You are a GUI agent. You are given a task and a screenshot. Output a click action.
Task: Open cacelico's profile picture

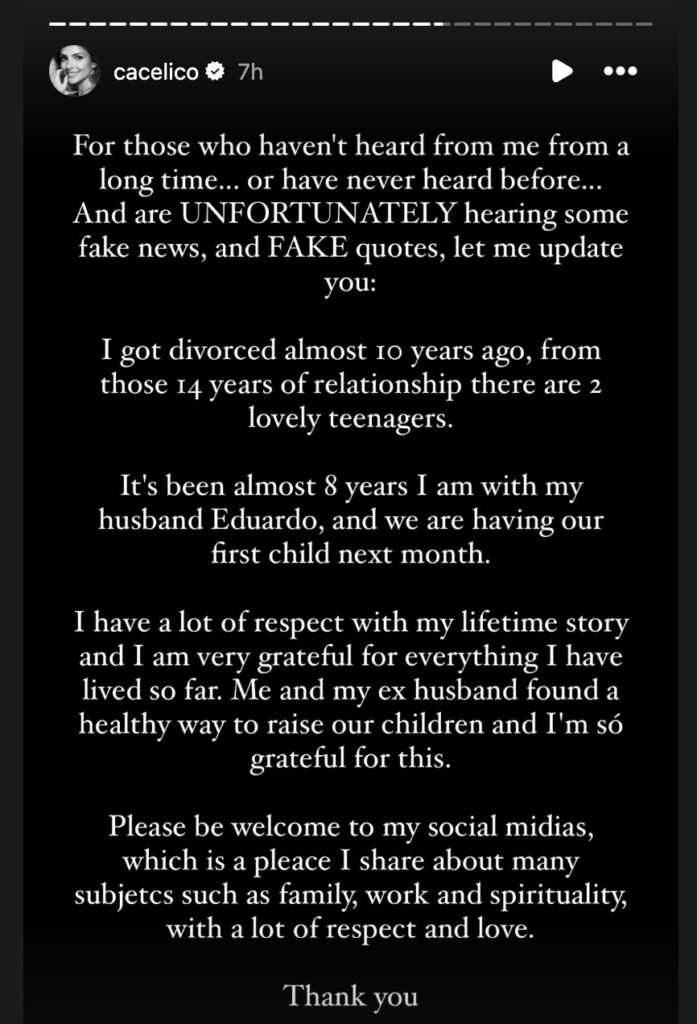pos(76,71)
